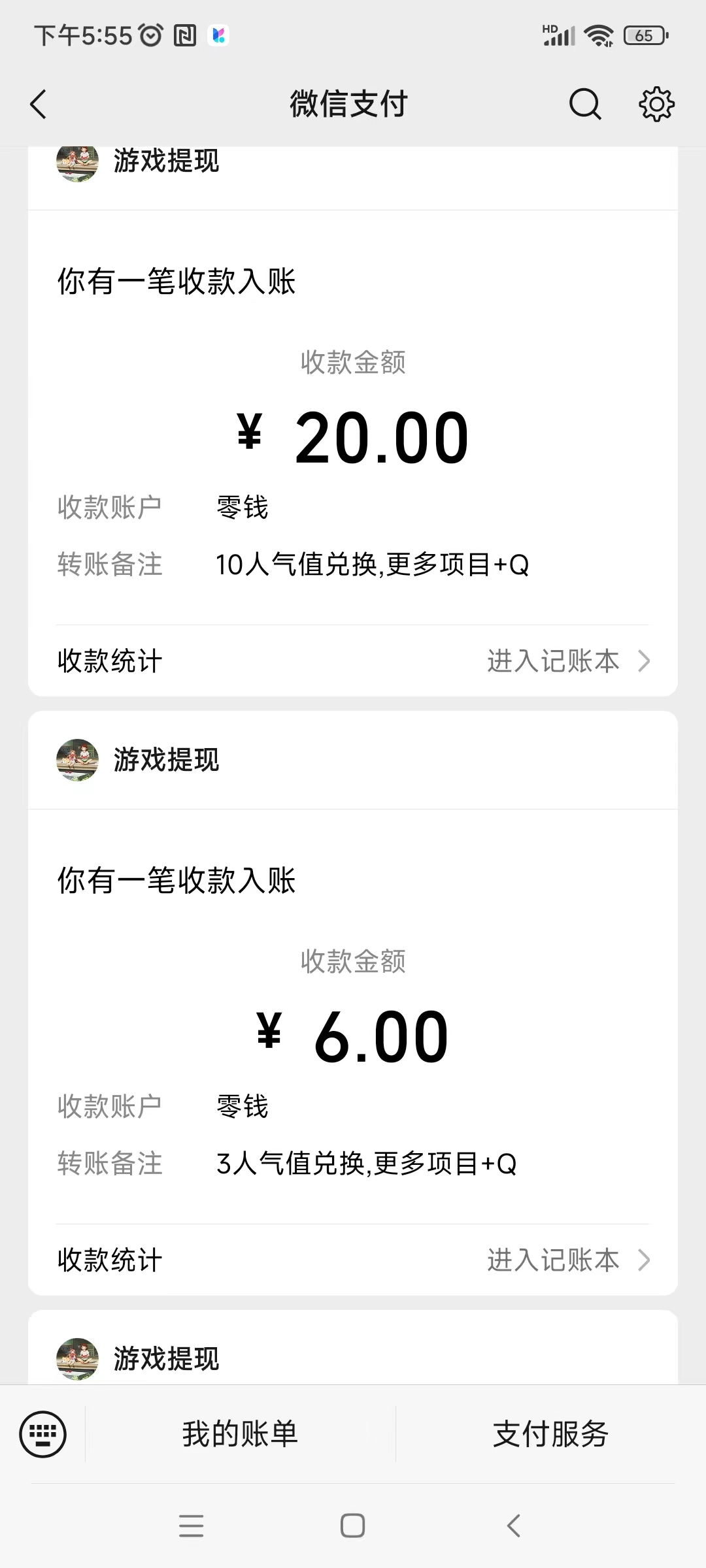Image resolution: width=706 pixels, height=1568 pixels.
Task: Switch to keyboard input mode
Action: [x=43, y=1435]
